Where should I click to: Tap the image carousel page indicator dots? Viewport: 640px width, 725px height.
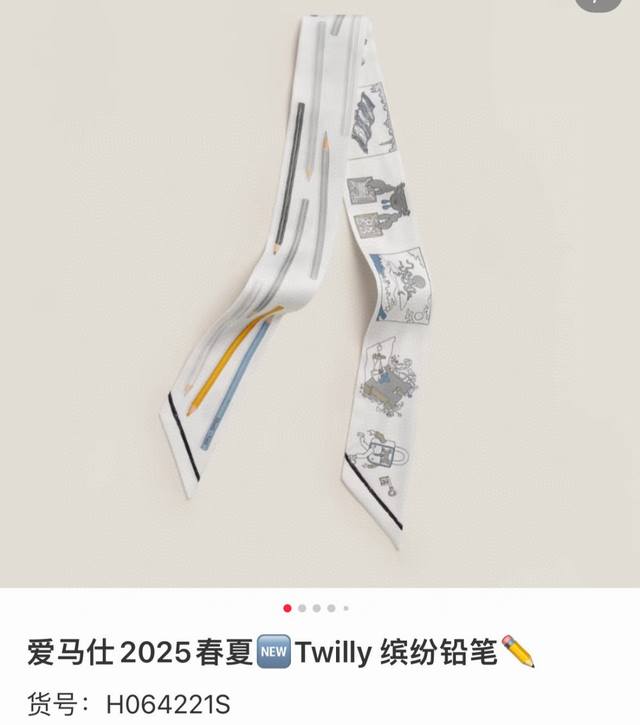pyautogui.click(x=316, y=607)
